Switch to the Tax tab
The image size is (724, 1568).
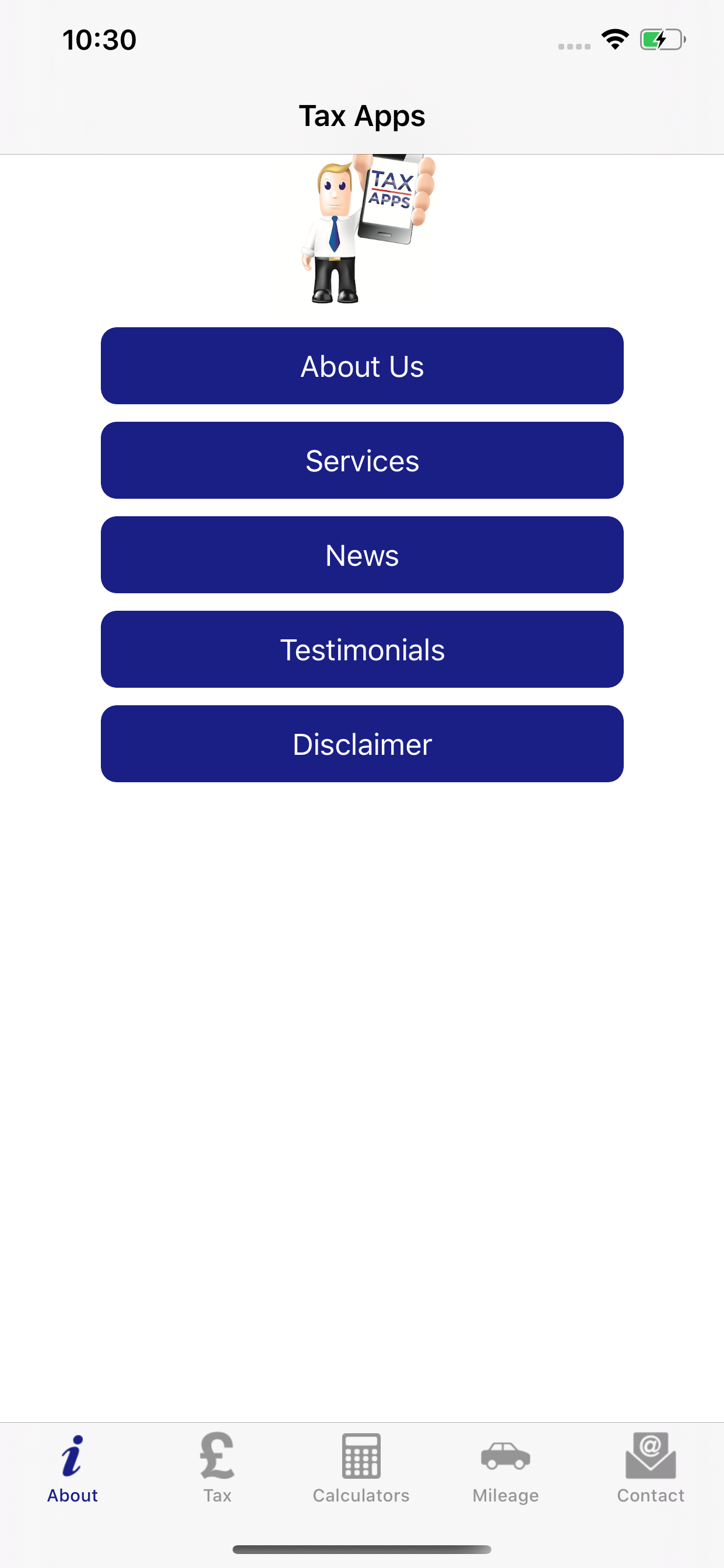click(217, 1473)
